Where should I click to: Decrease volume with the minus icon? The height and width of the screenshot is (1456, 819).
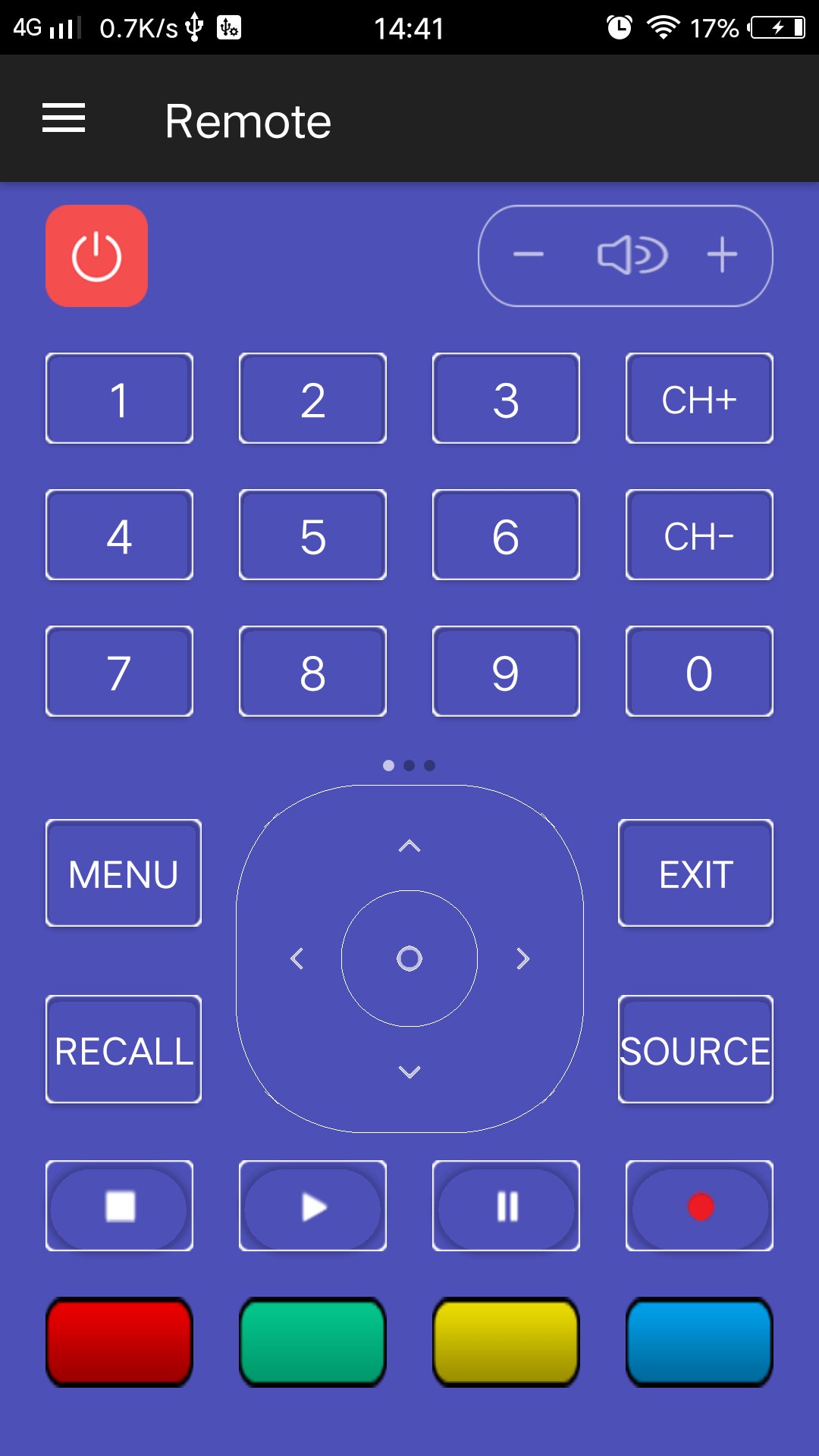click(529, 254)
